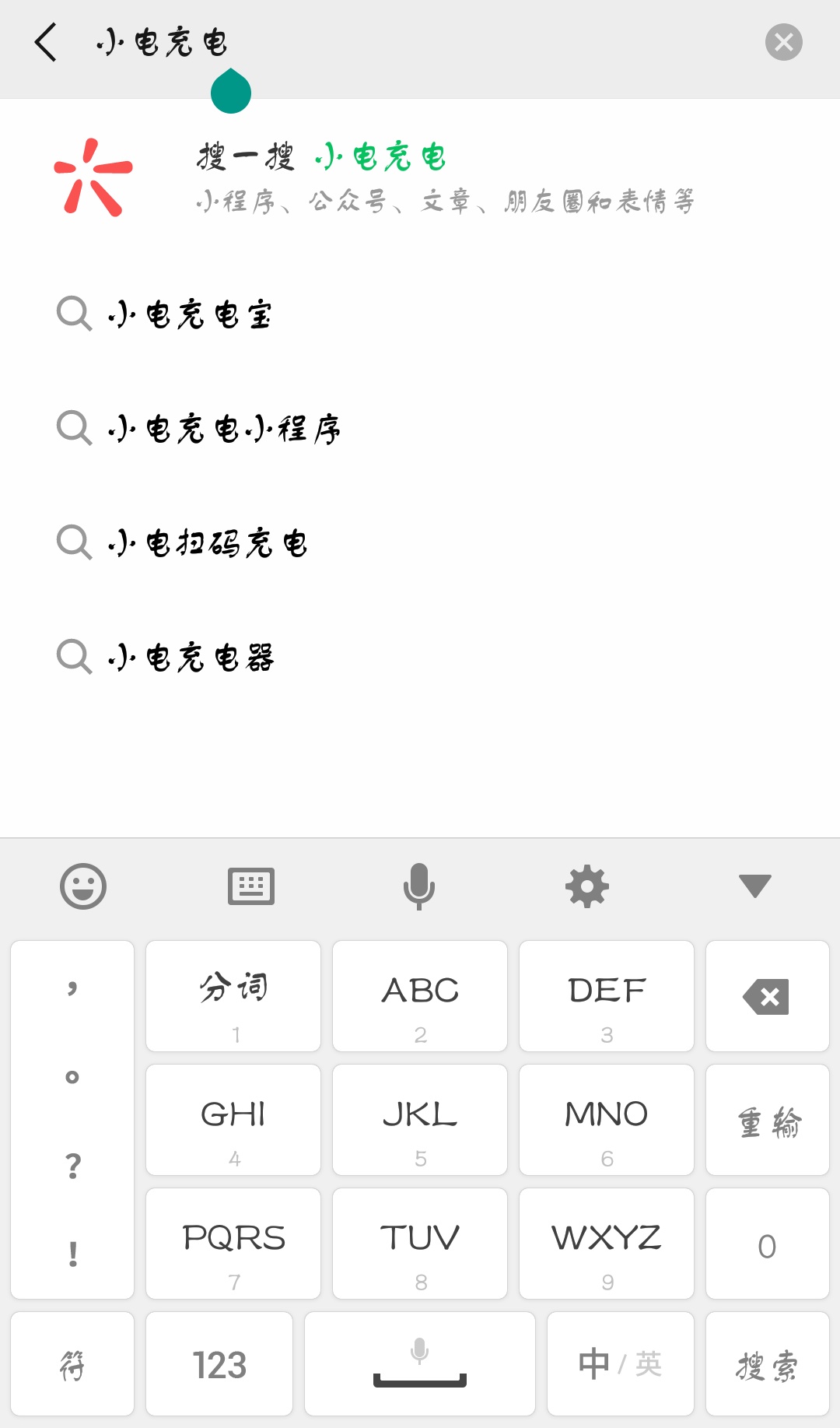Switch keyboard to 123 number mode
The image size is (840, 1428).
pos(219,1364)
